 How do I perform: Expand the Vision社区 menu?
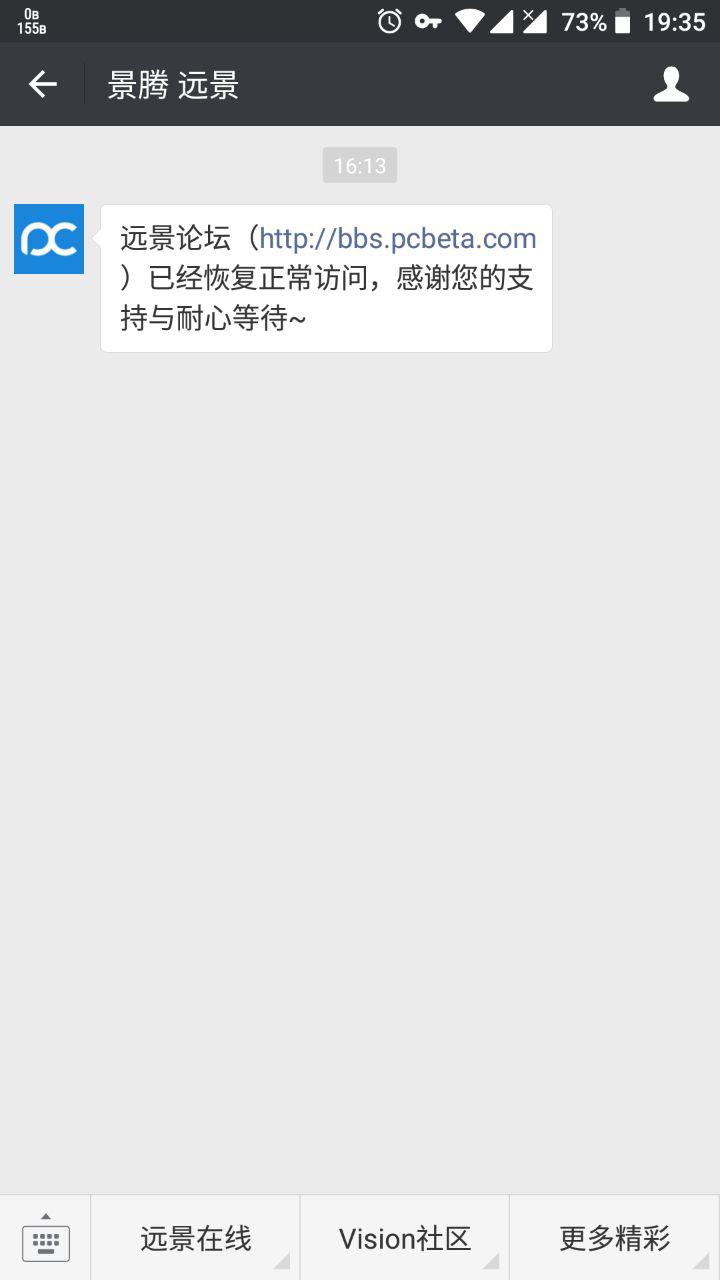click(404, 1238)
